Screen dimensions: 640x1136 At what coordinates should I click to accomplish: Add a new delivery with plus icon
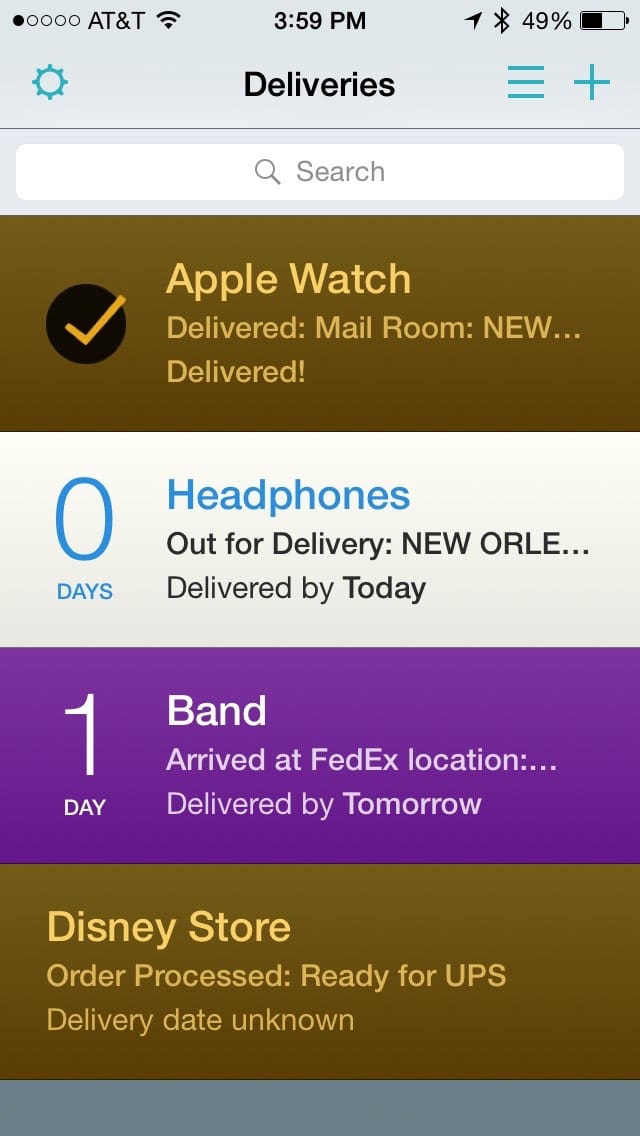[591, 83]
